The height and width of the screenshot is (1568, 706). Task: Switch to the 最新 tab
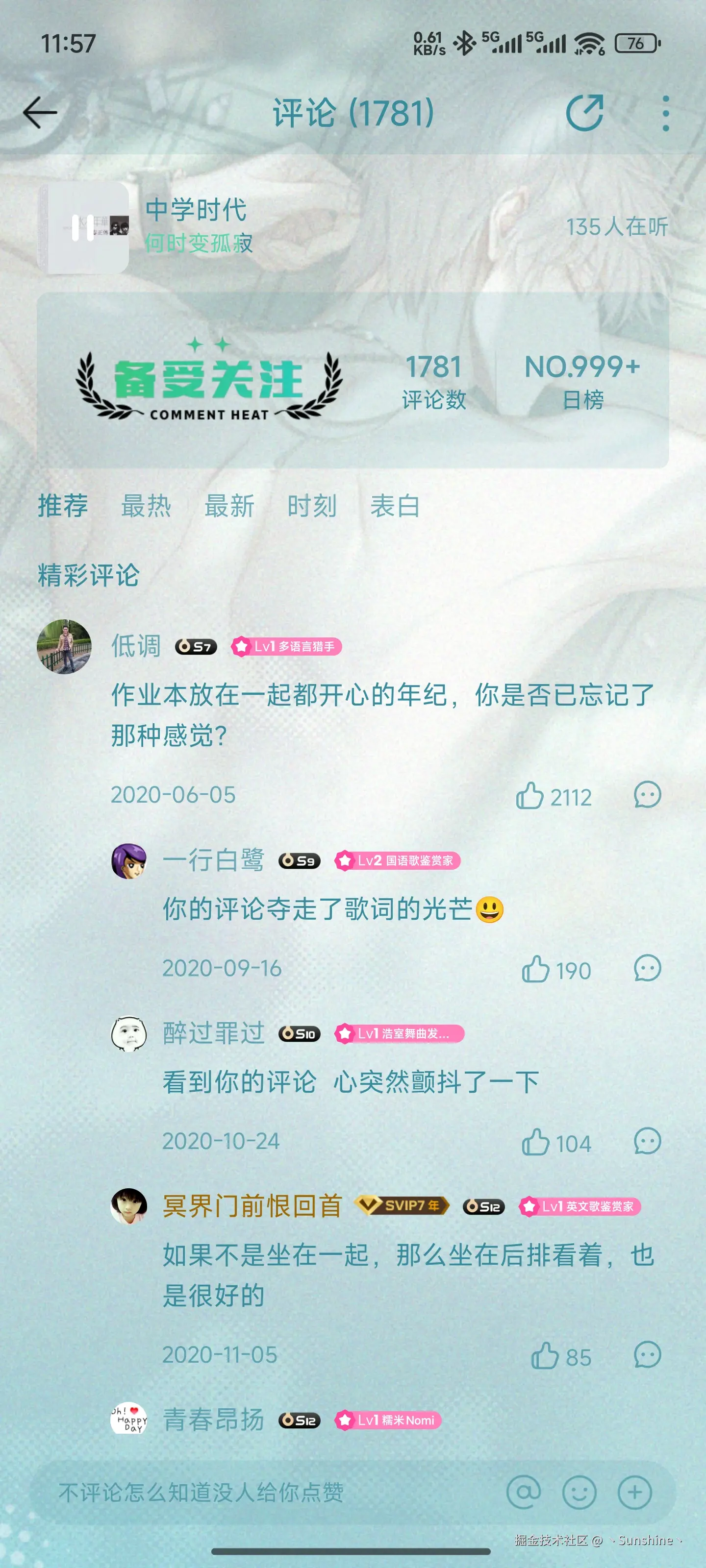pos(229,506)
